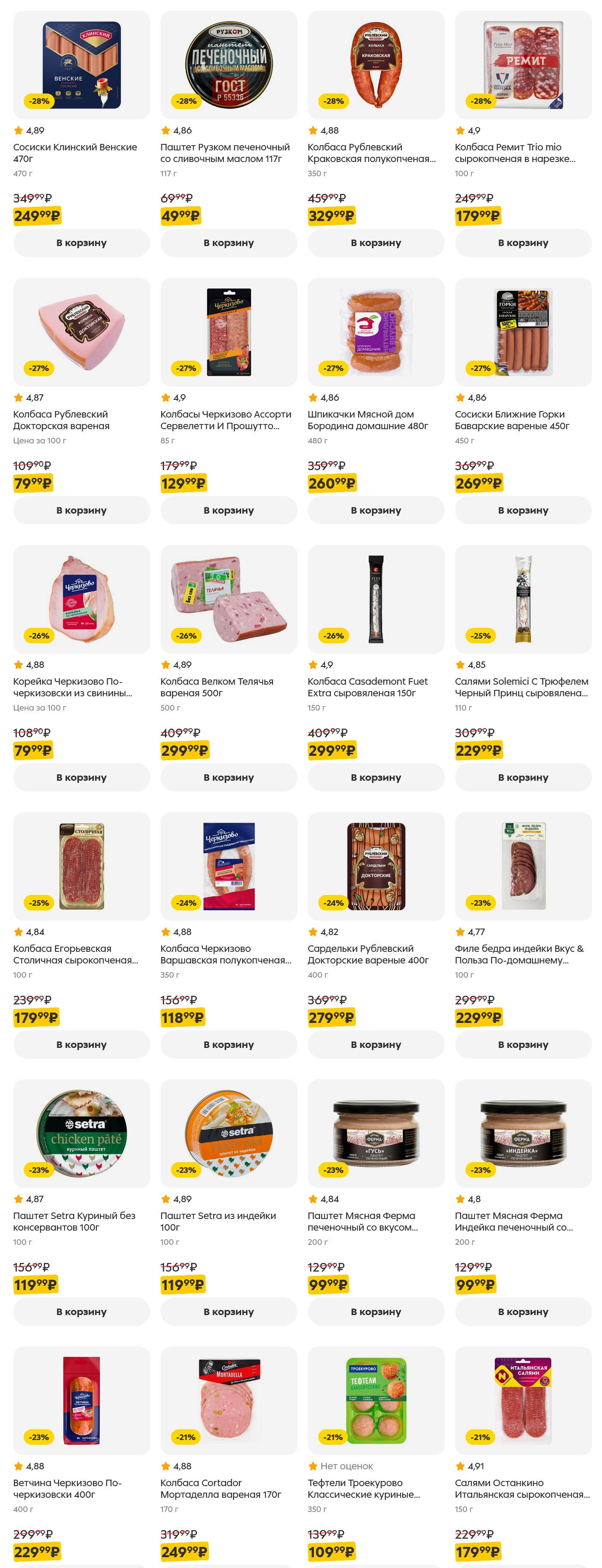
Task: Add Сосиски Клинский Венские to cart
Action: point(81,243)
